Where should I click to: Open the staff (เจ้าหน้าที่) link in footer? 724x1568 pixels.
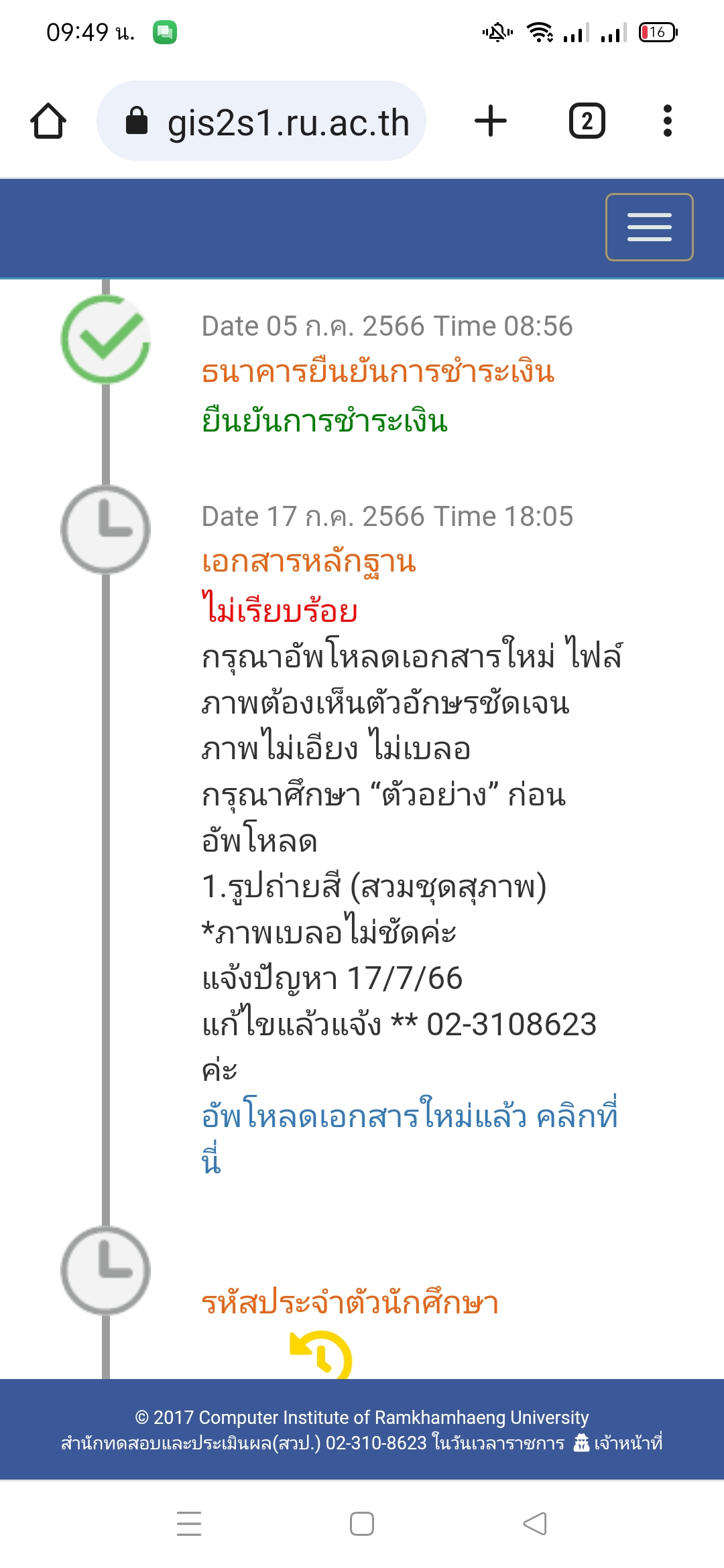[619, 1443]
